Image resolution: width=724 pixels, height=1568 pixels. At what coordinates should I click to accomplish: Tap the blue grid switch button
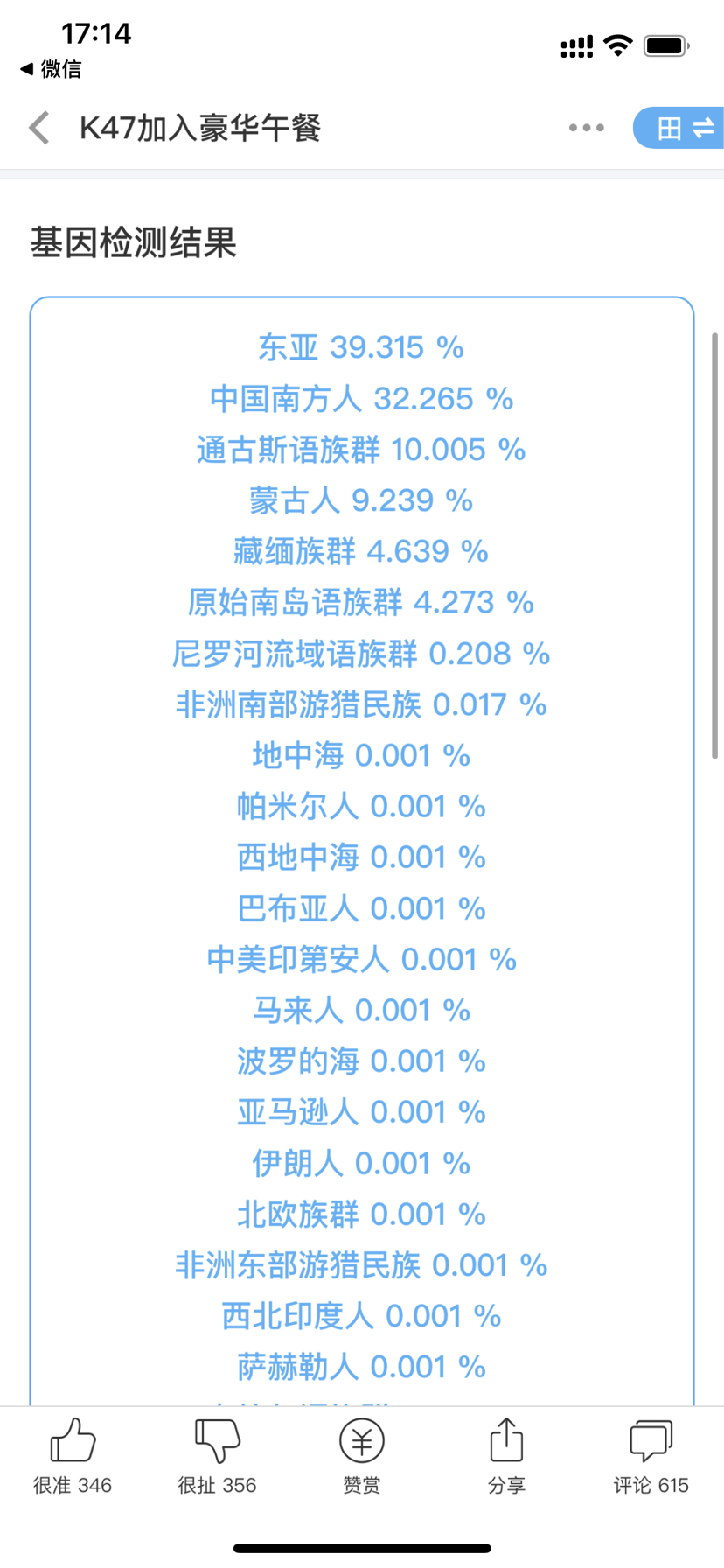(679, 128)
